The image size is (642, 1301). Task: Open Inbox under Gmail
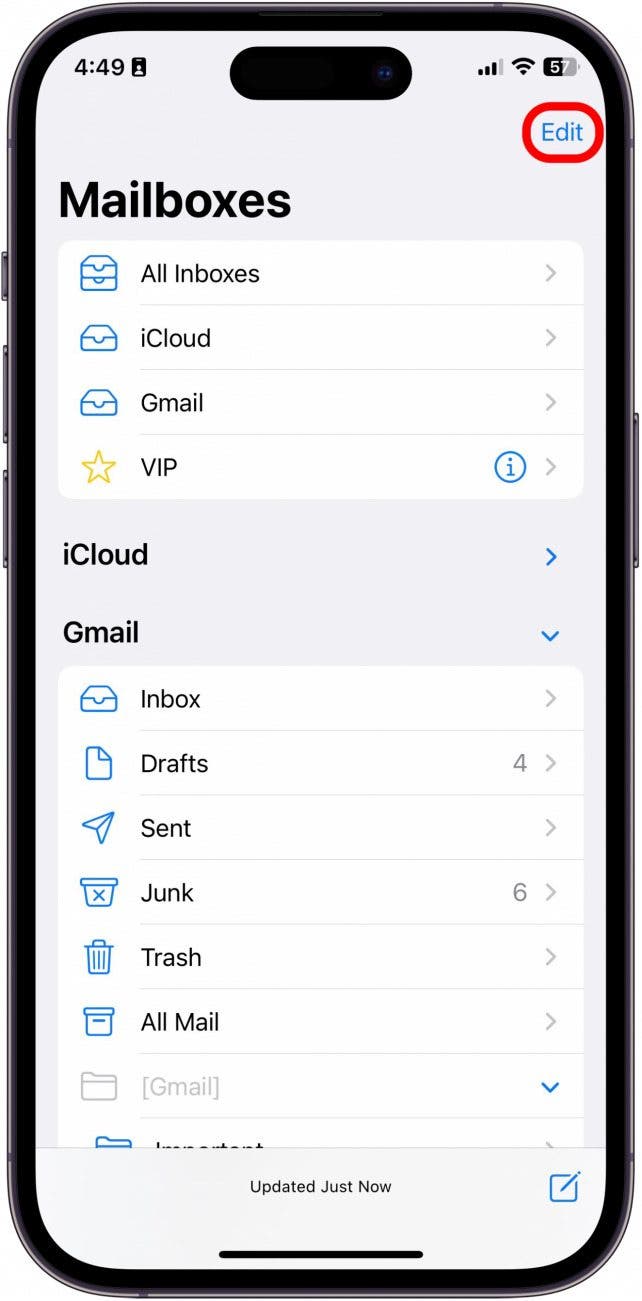click(320, 699)
